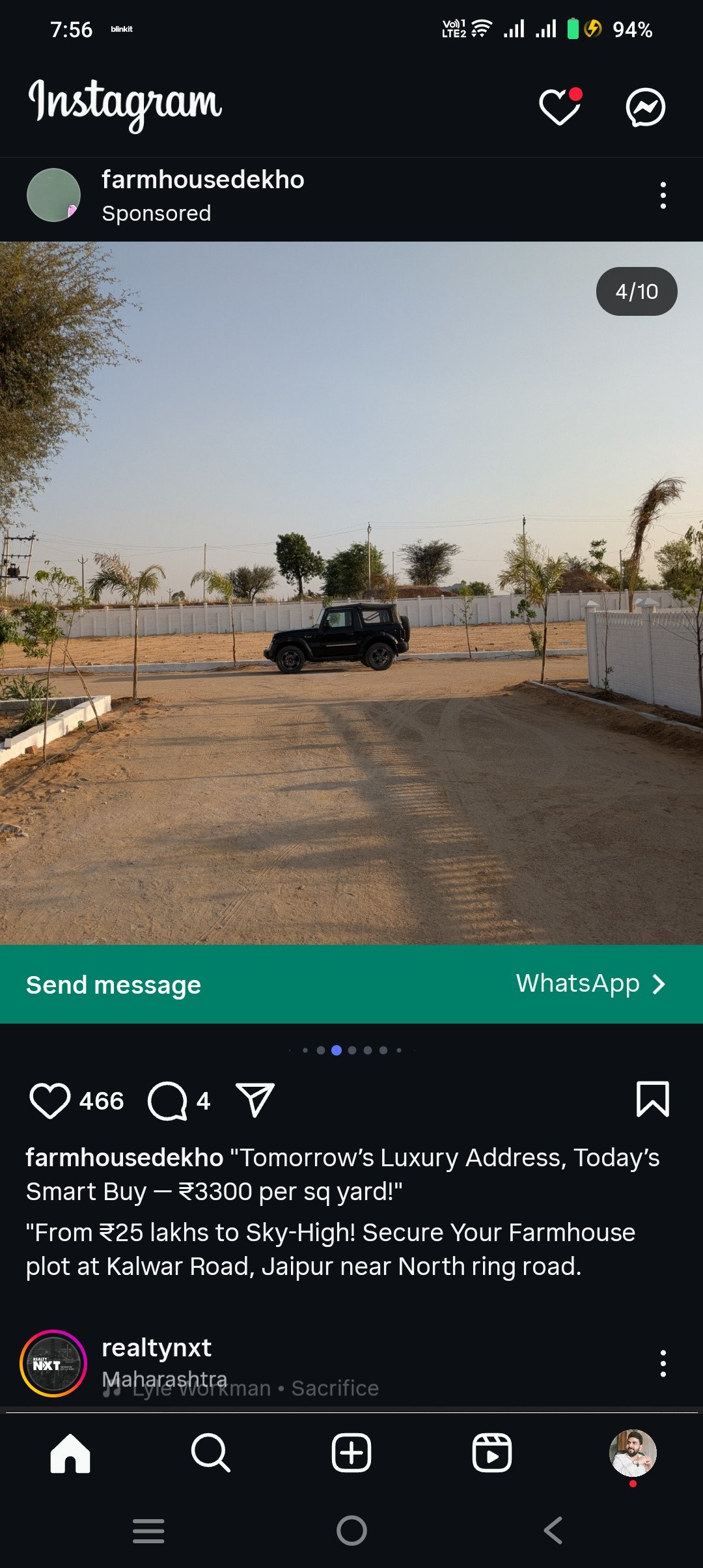The height and width of the screenshot is (1568, 703).
Task: Create a new post
Action: [351, 1453]
